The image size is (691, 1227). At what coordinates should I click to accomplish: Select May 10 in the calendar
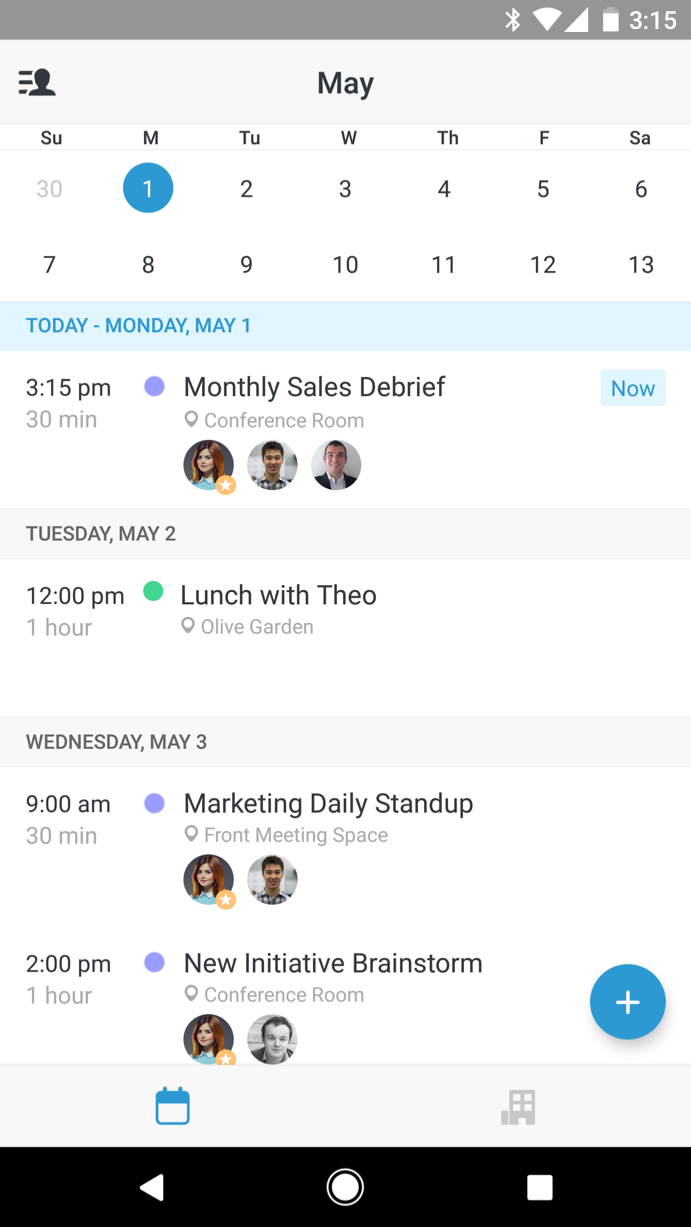click(345, 265)
